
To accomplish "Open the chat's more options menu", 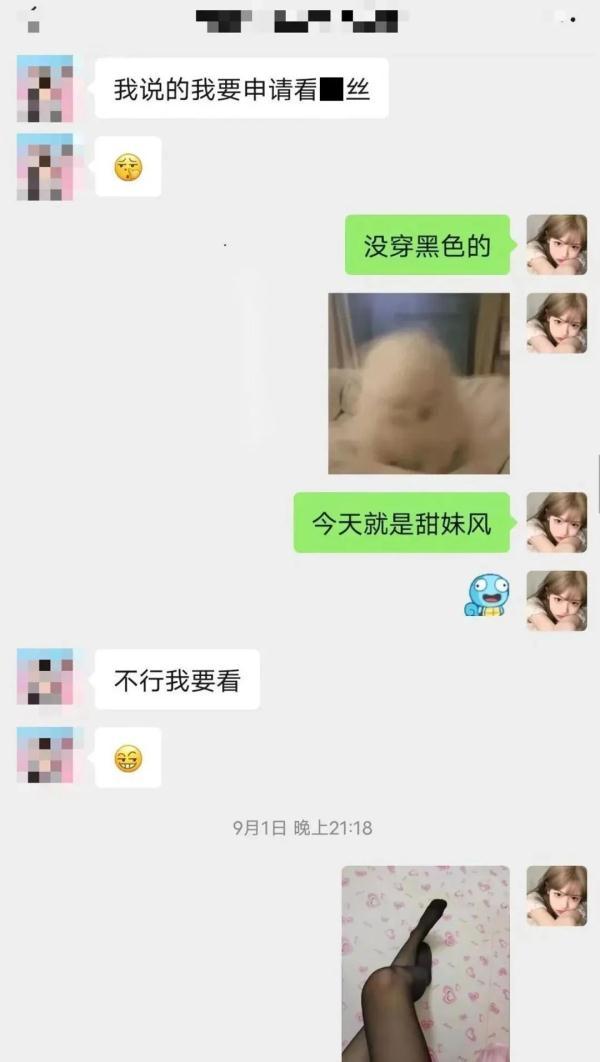I will [566, 18].
